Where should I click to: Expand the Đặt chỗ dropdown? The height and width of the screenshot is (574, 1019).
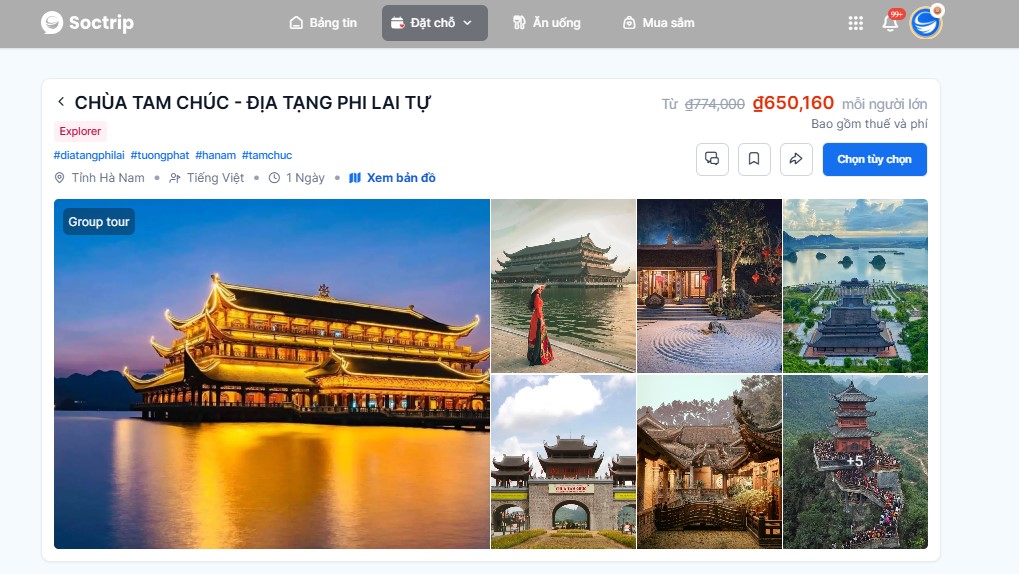click(x=434, y=23)
